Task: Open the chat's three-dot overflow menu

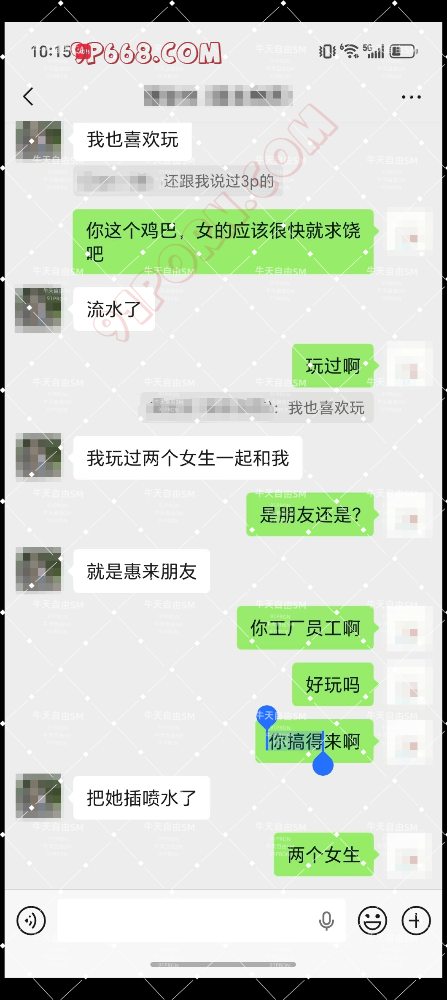Action: point(411,98)
